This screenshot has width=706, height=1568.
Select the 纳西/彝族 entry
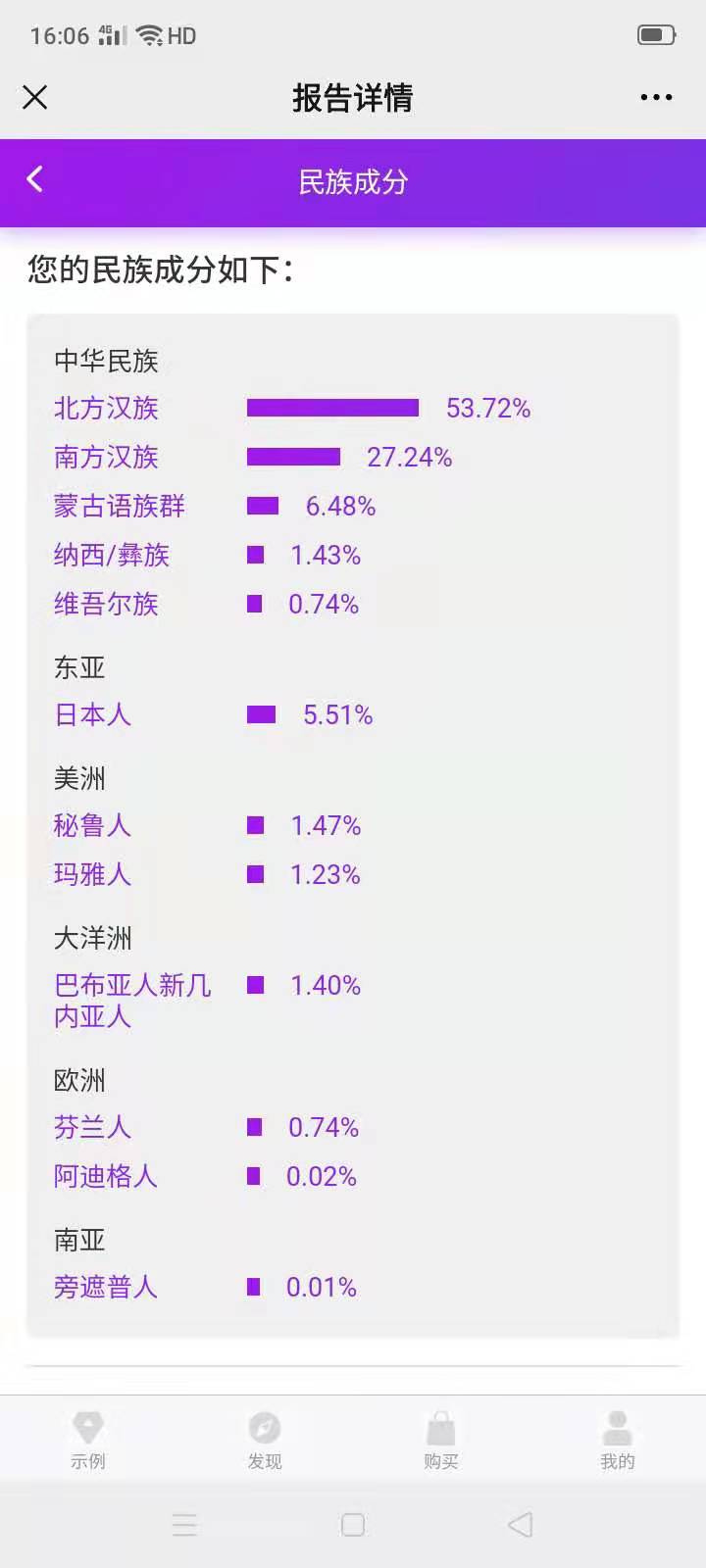click(112, 555)
